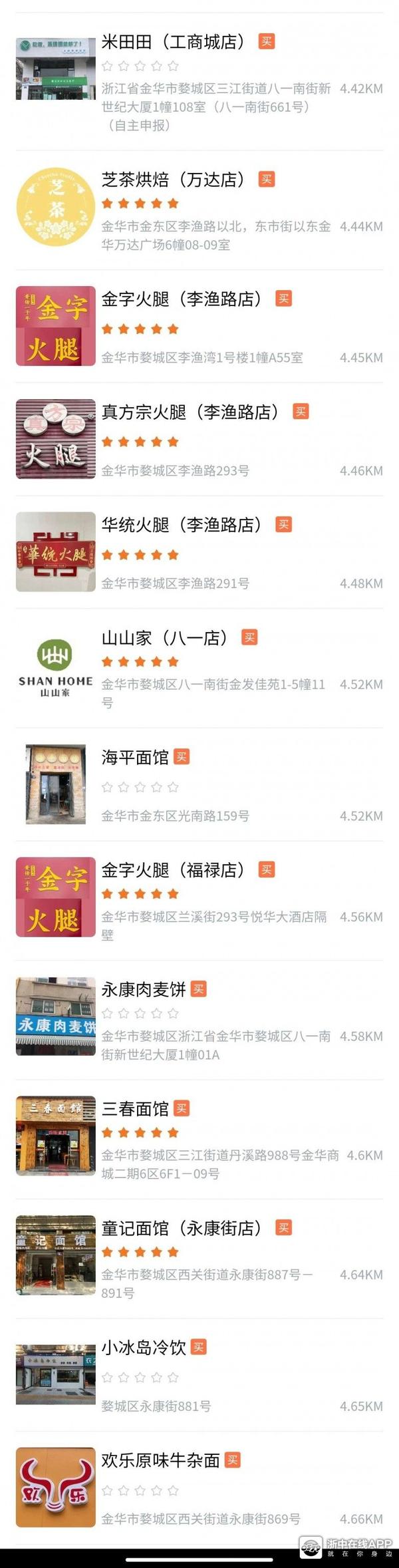Screen dimensions: 399x1568
Task: View the 永康肉麦饼 listing
Action: click(144, 989)
